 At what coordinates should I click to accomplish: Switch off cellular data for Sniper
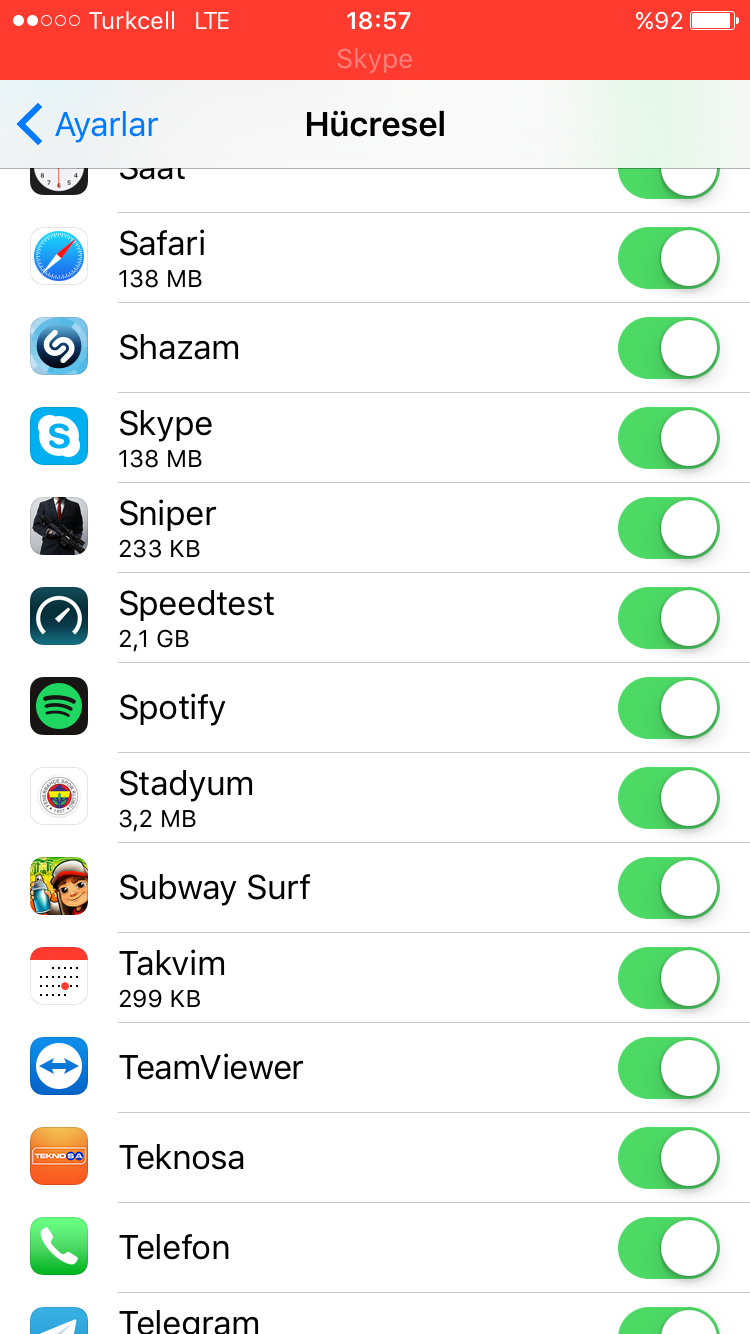[x=669, y=528]
